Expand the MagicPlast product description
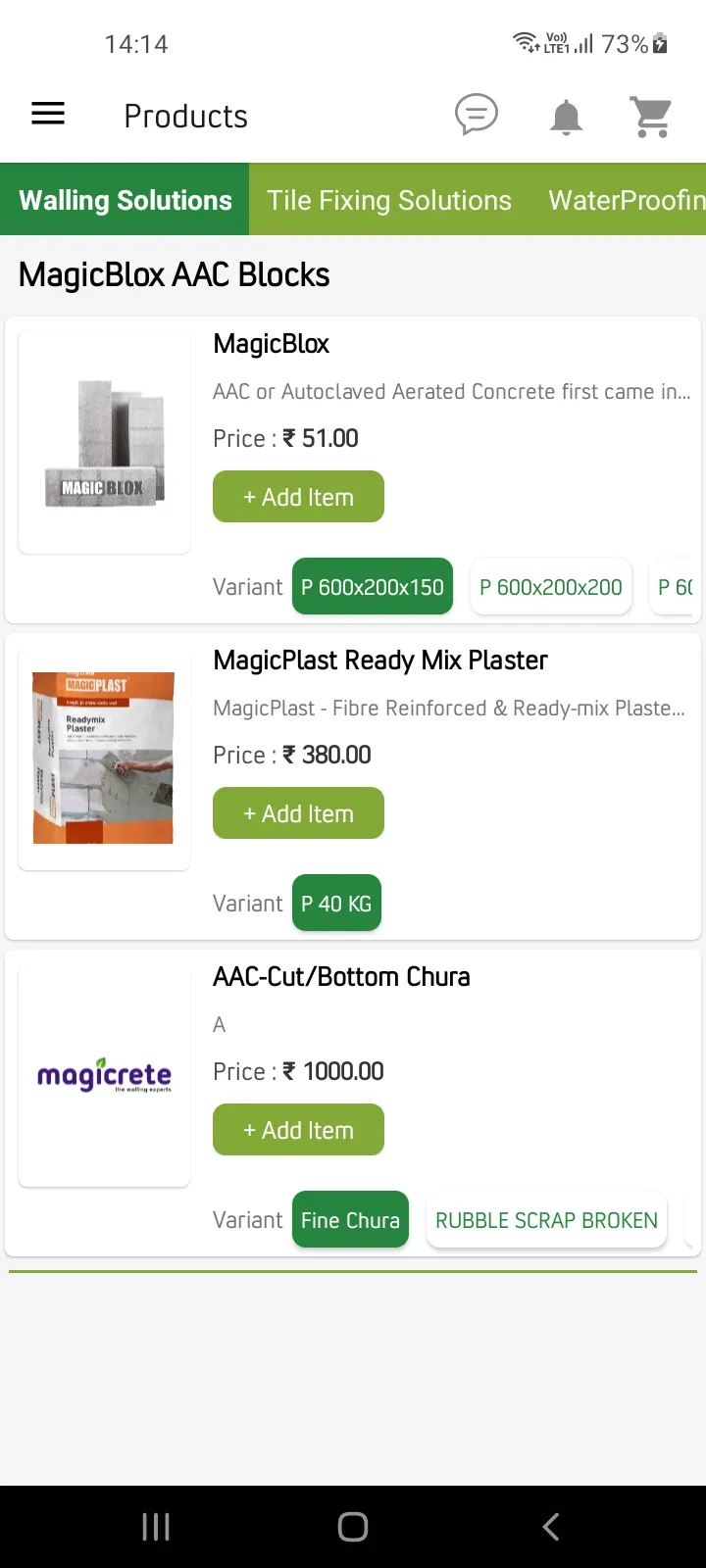The image size is (706, 1568). (451, 708)
